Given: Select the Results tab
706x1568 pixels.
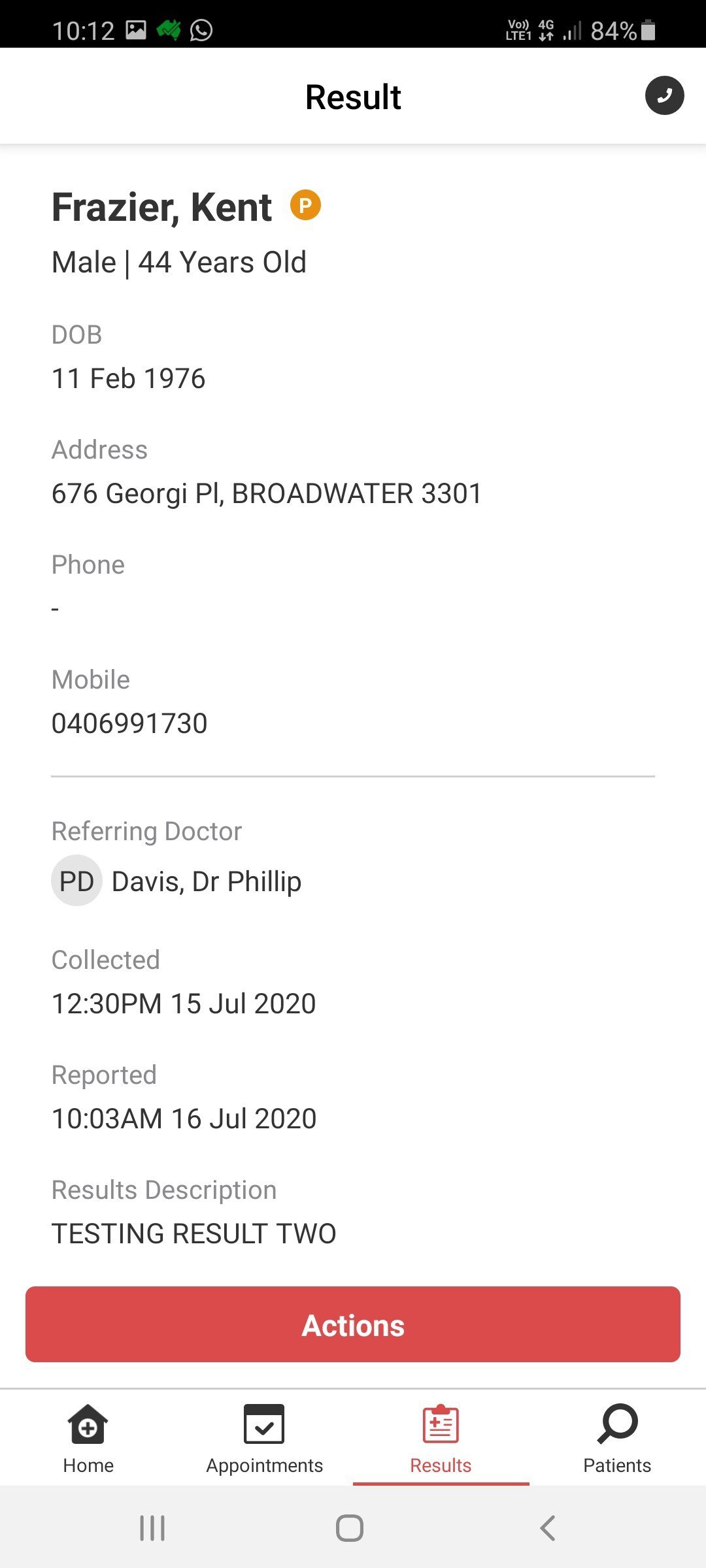Looking at the screenshot, I should point(441,1439).
